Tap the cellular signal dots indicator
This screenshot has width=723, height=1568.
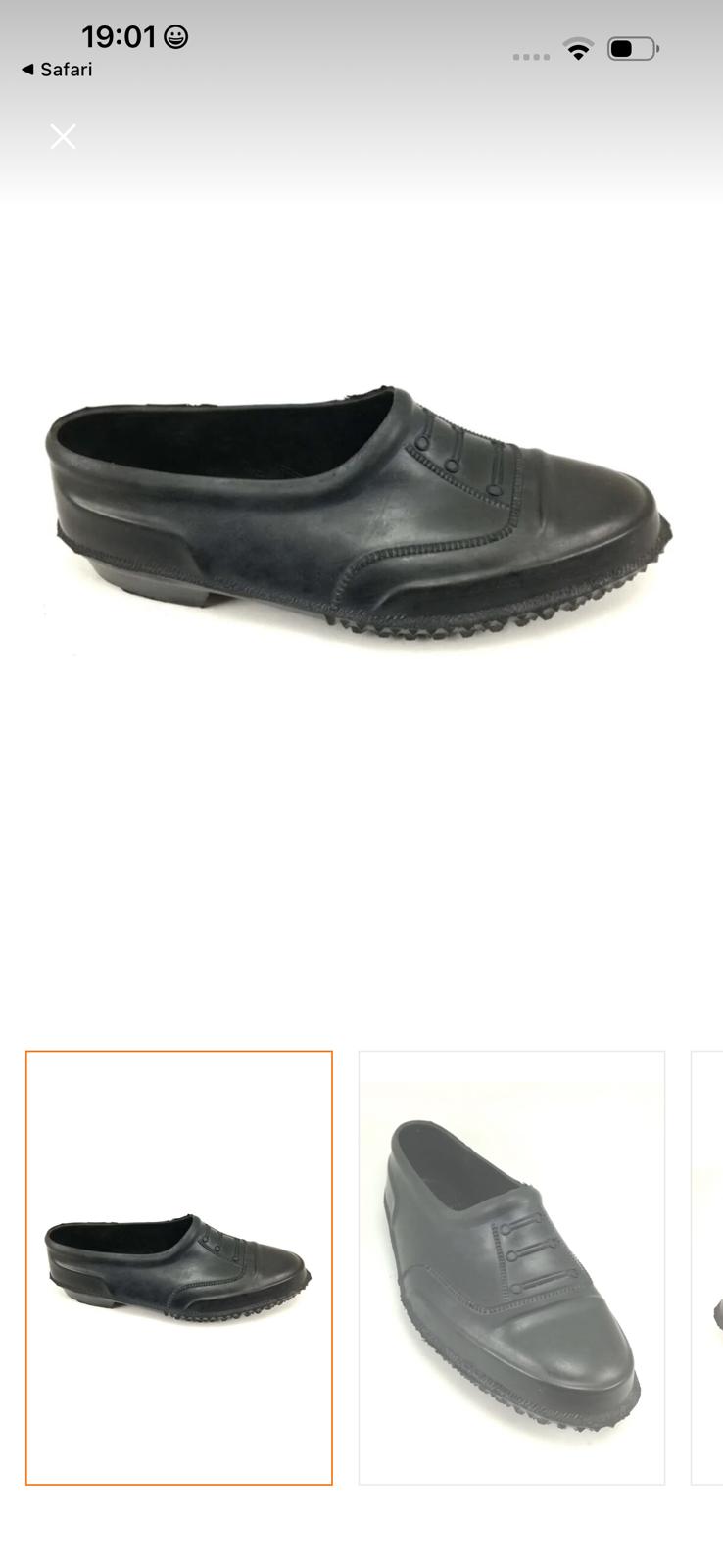pos(531,56)
